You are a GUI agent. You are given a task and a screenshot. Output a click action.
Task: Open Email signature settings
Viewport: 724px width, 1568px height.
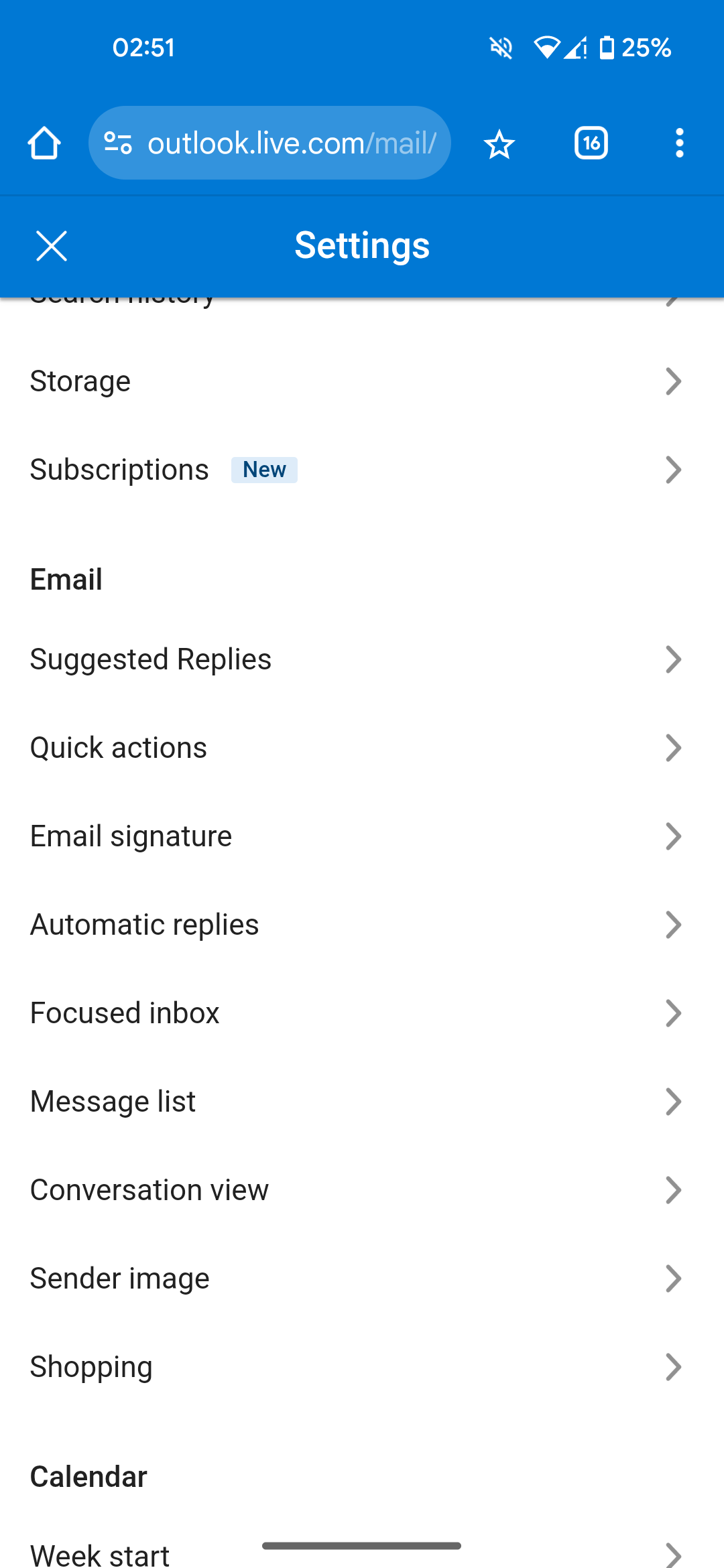[362, 836]
